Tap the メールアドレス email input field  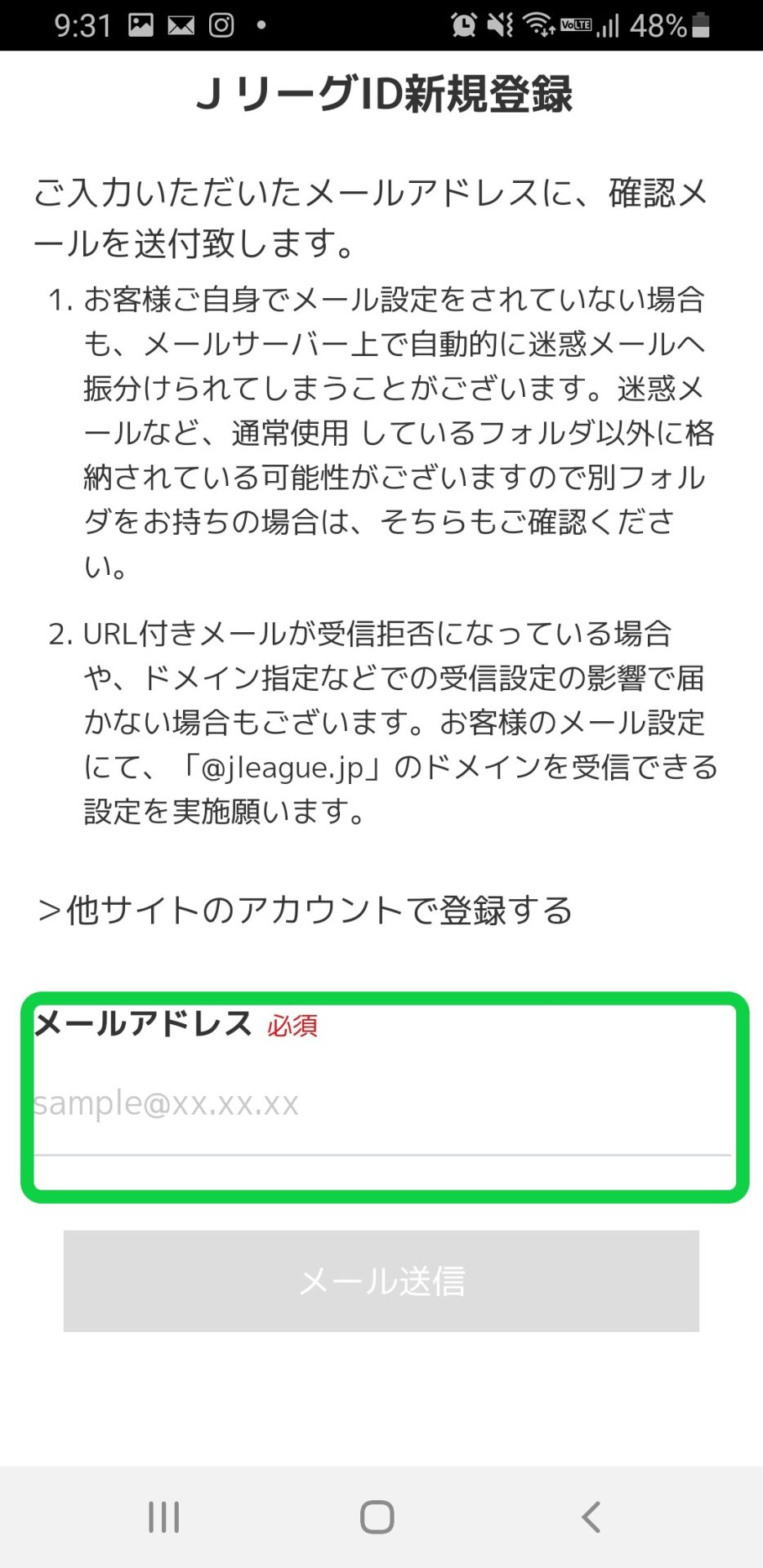click(381, 1104)
